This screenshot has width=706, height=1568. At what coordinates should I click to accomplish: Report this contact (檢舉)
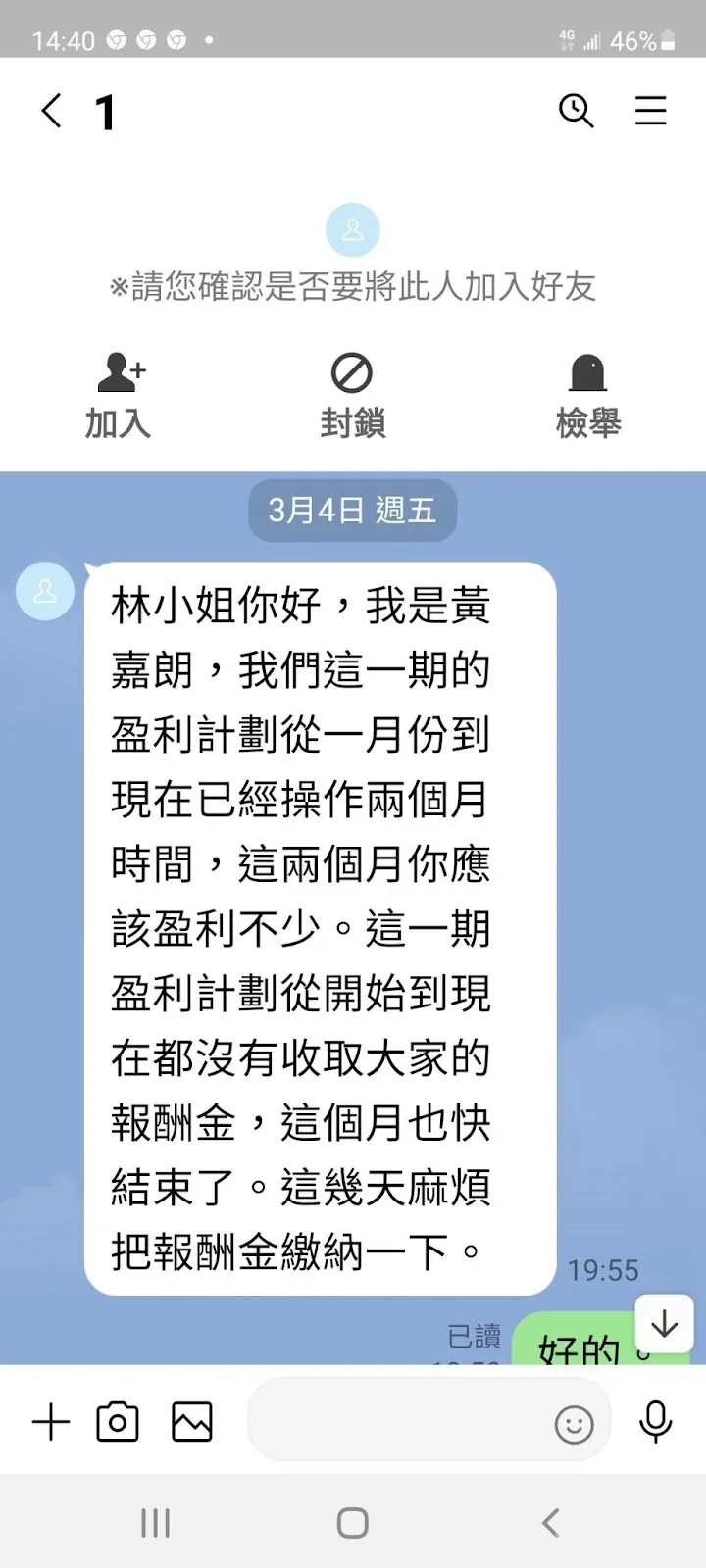(588, 395)
